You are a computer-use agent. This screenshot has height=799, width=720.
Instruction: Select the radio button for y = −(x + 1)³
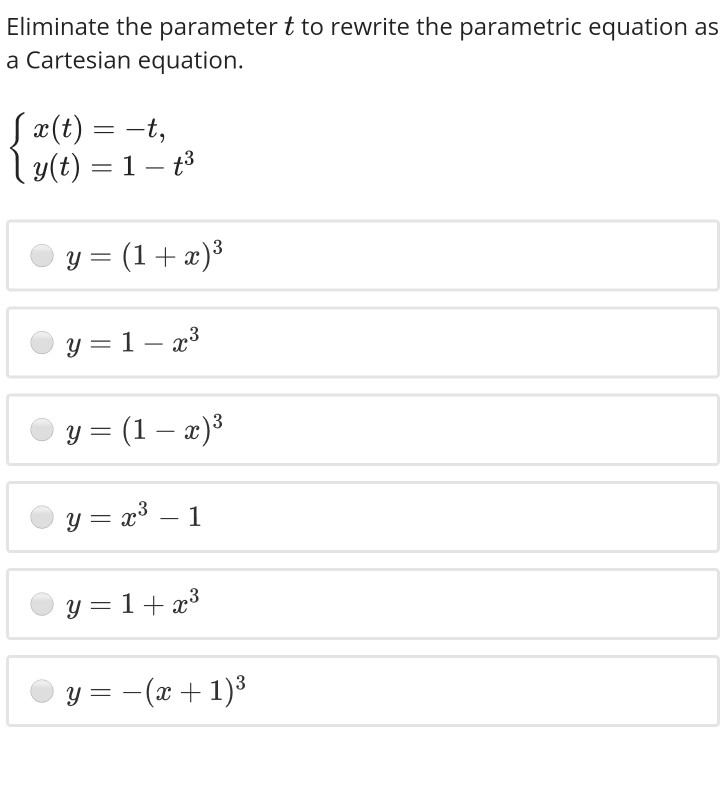pyautogui.click(x=41, y=690)
